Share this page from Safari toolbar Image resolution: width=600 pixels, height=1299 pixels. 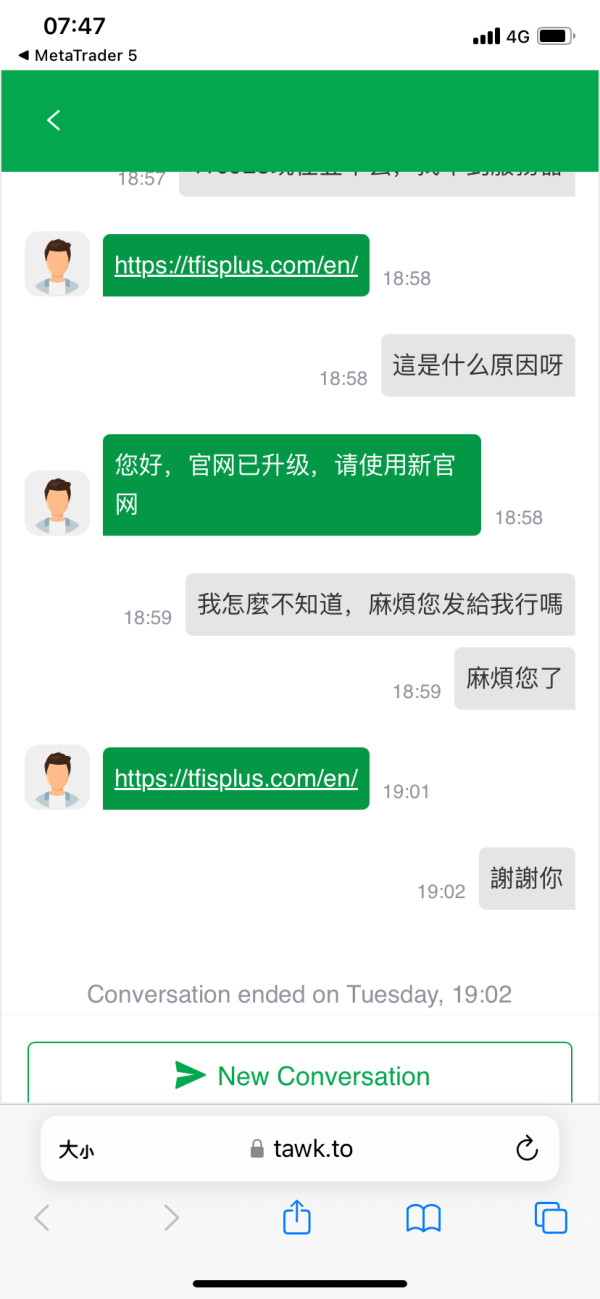tap(297, 1217)
